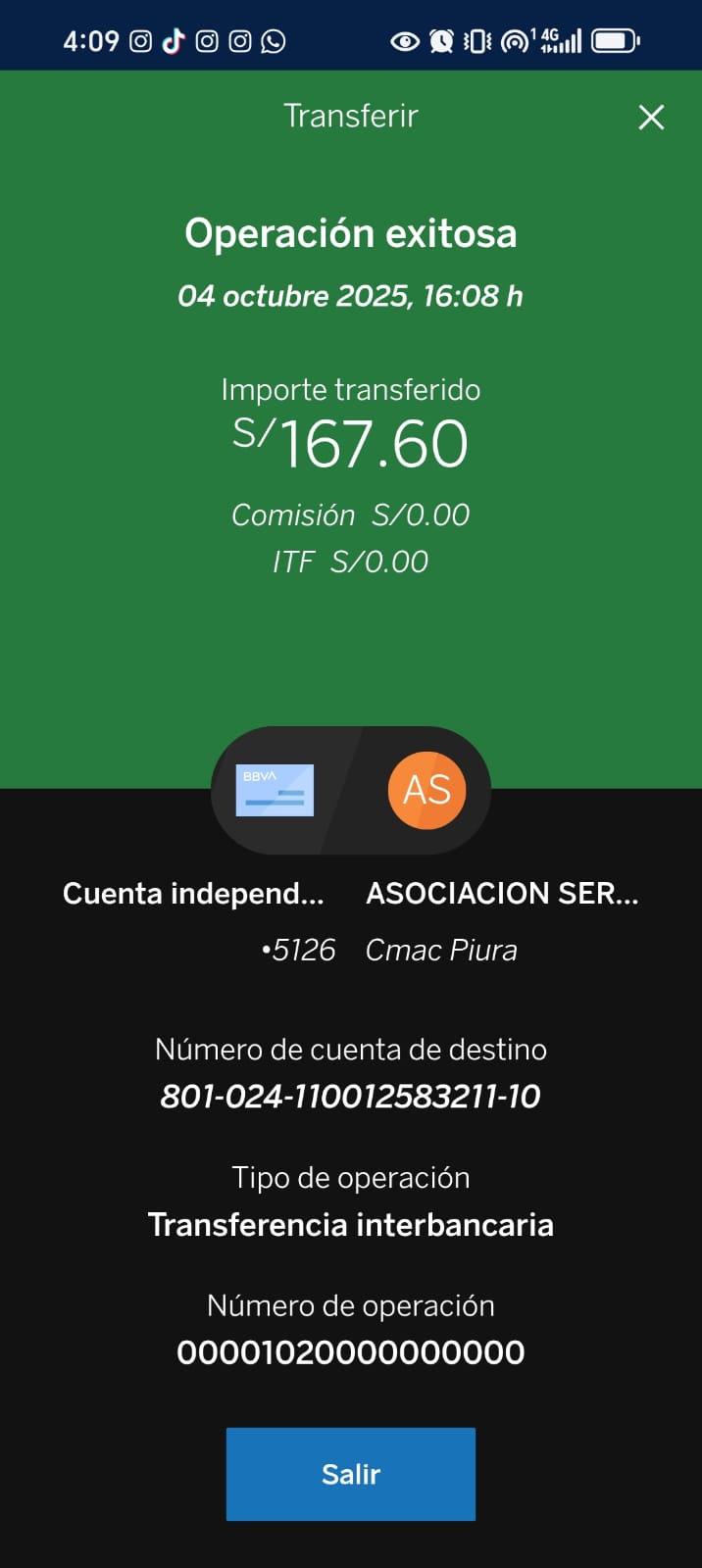Tap the Salir button to exit

(351, 1474)
